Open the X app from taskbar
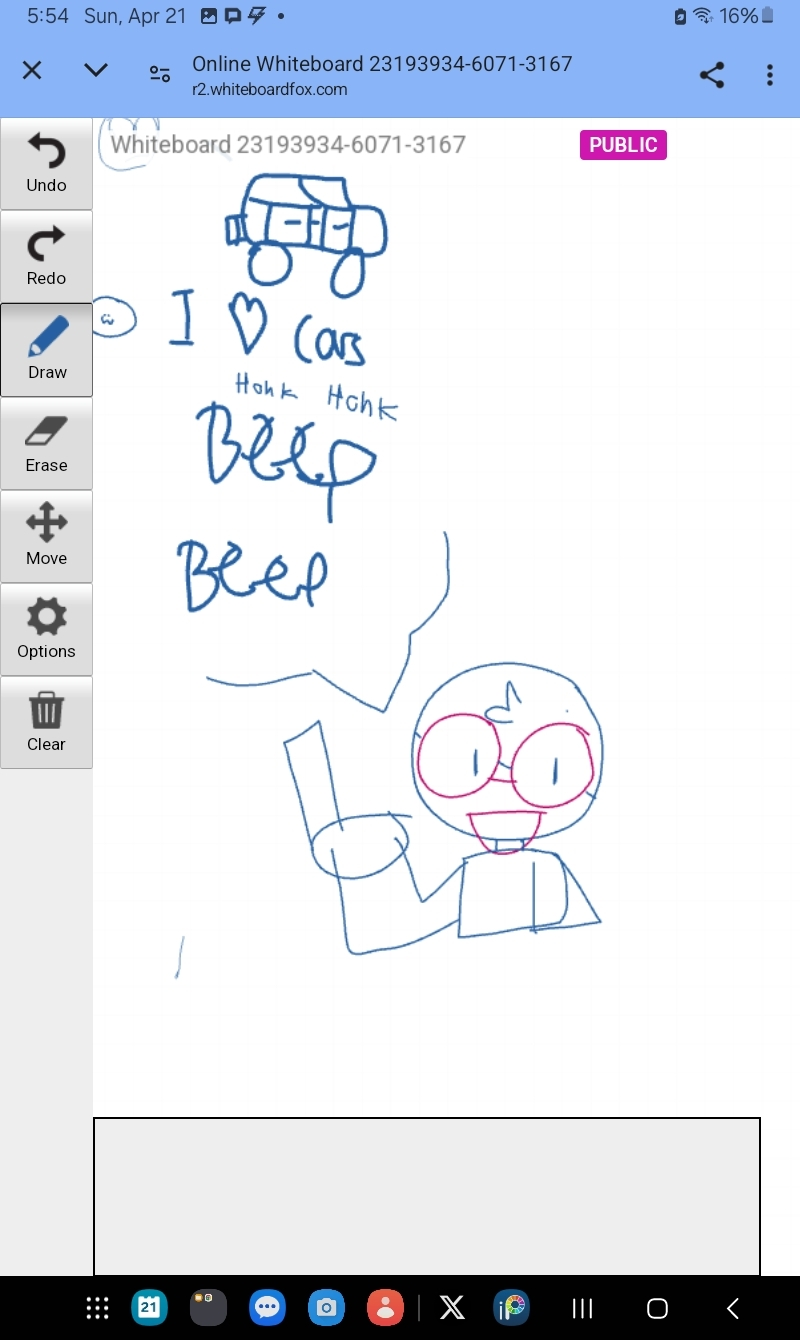This screenshot has width=800, height=1340. (x=452, y=1307)
